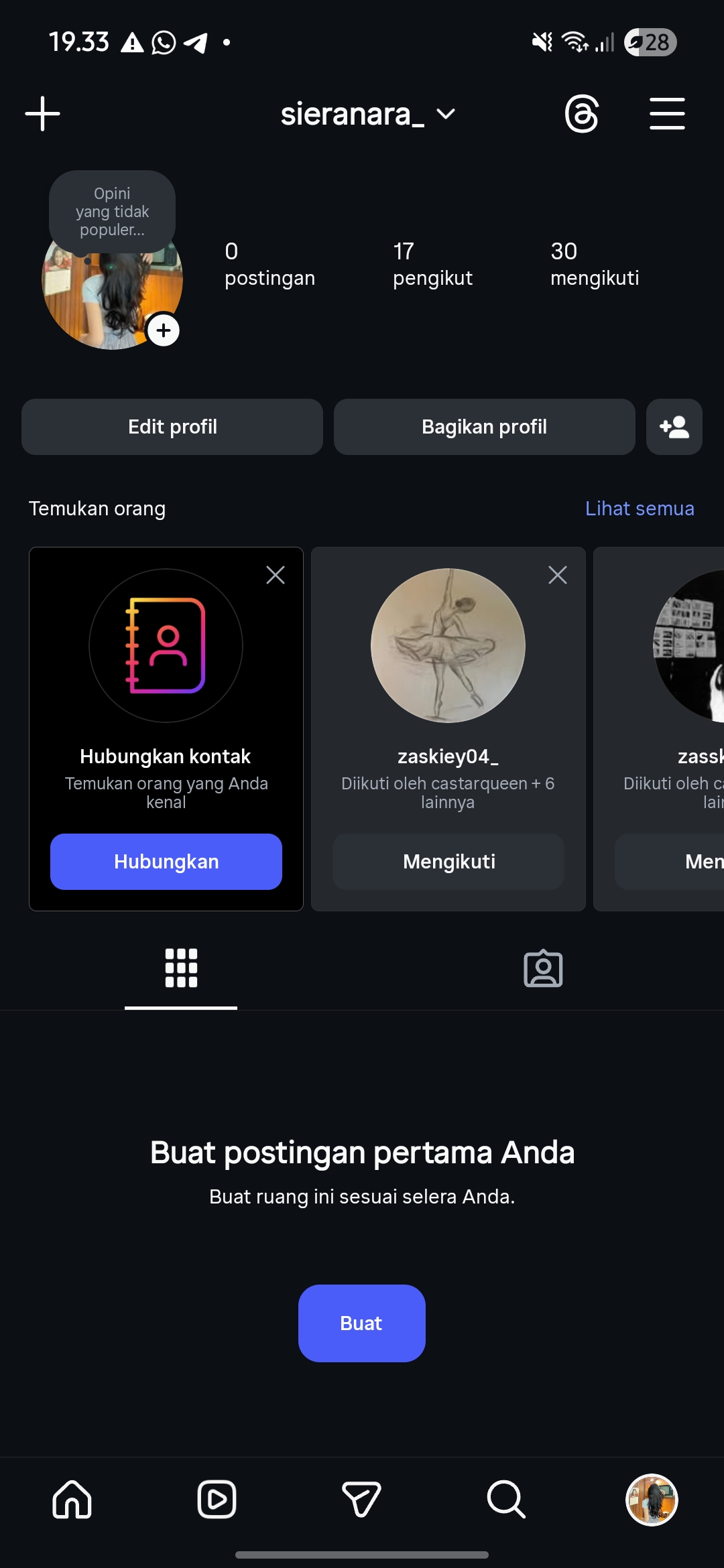Tap the Bagikan profil button
This screenshot has width=724, height=1568.
click(484, 427)
